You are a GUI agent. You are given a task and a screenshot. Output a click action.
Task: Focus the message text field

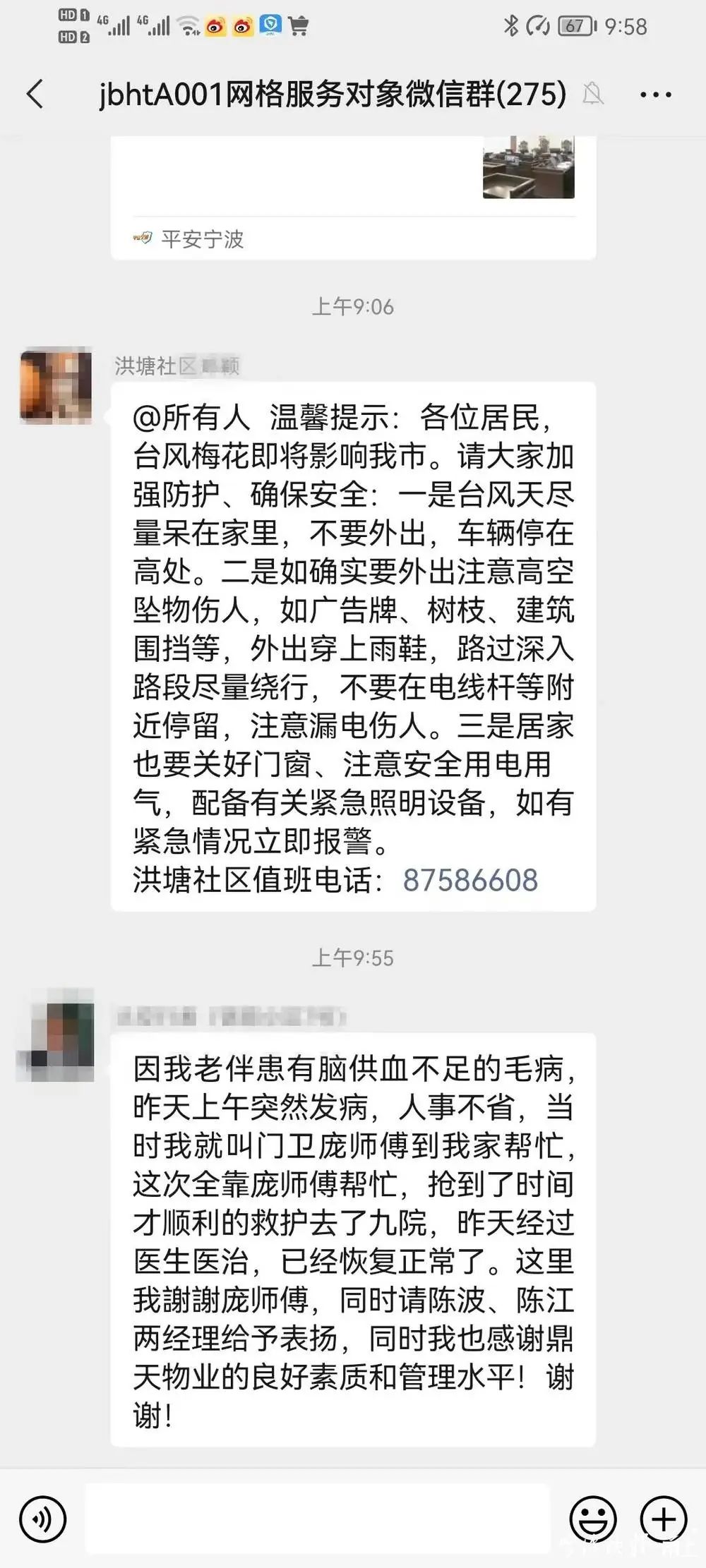[318, 1519]
